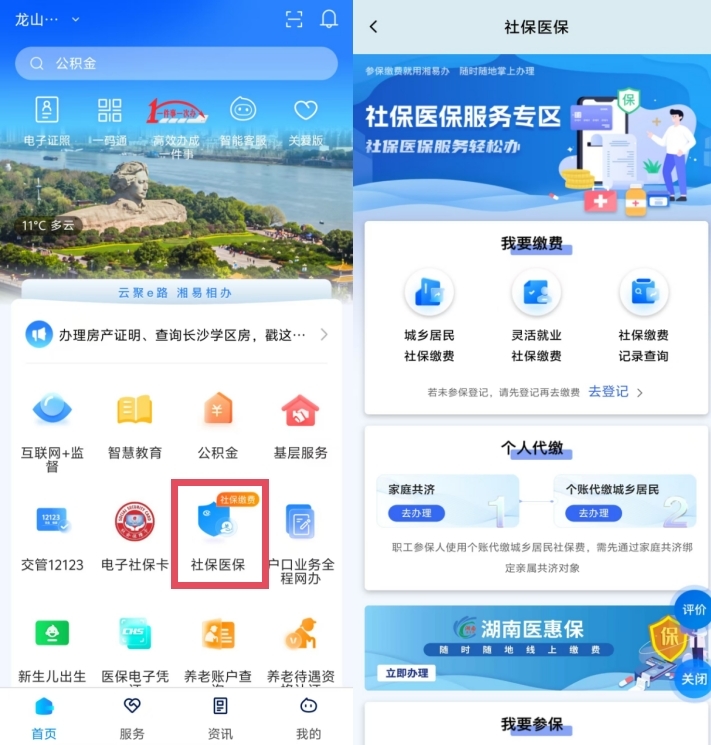
Task: Open the notifications bell
Action: point(328,19)
